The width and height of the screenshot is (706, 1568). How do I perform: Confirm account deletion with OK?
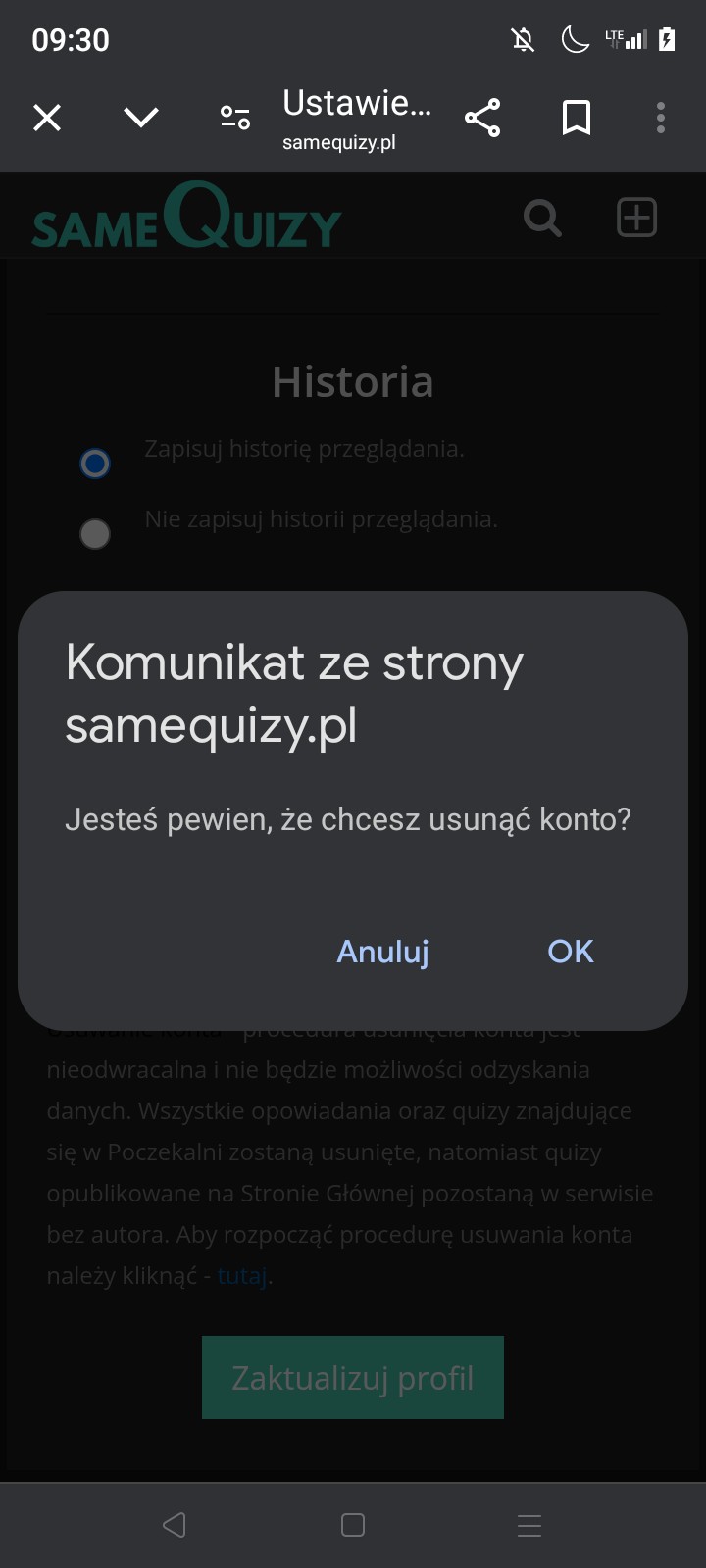pyautogui.click(x=570, y=952)
